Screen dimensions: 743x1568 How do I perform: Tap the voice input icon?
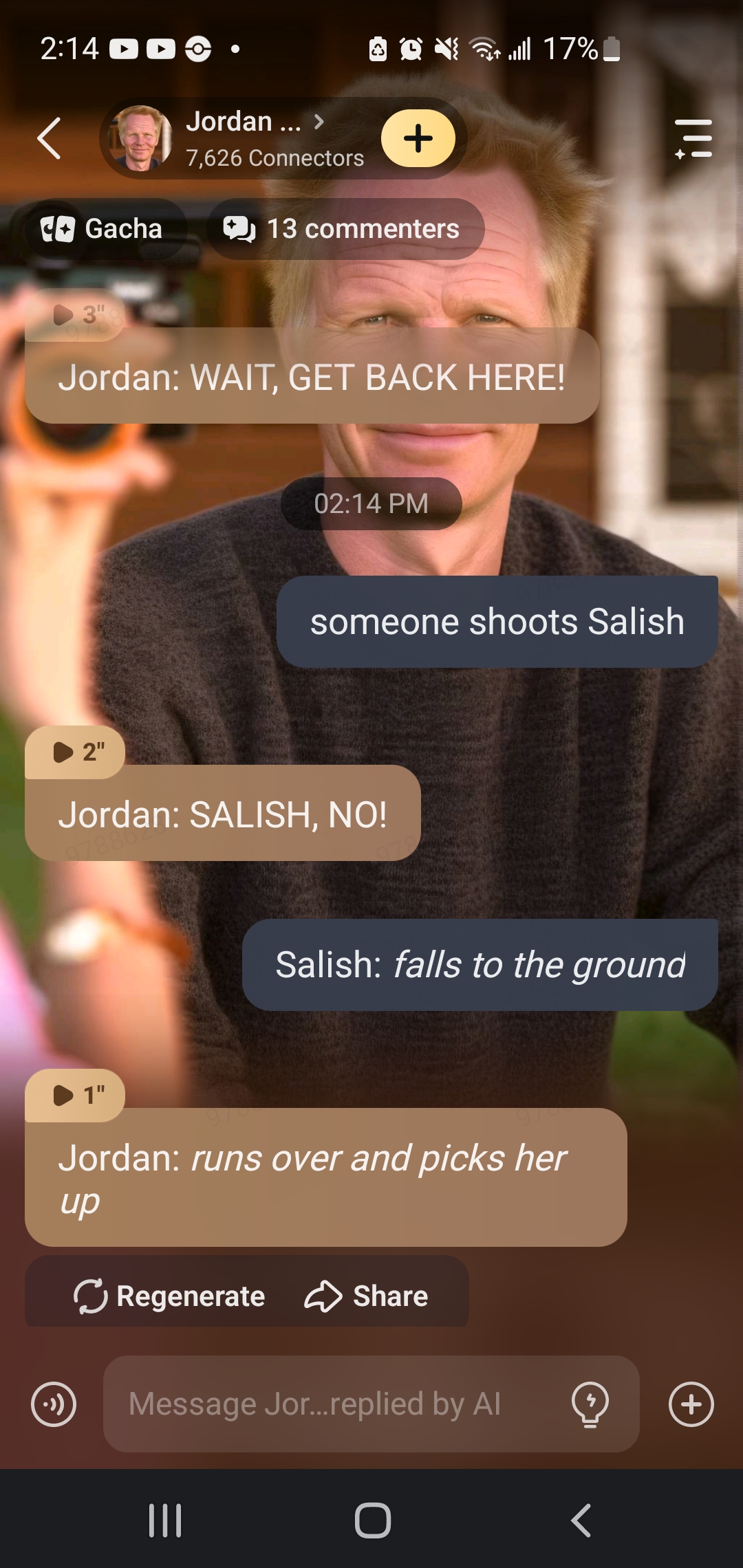54,1404
